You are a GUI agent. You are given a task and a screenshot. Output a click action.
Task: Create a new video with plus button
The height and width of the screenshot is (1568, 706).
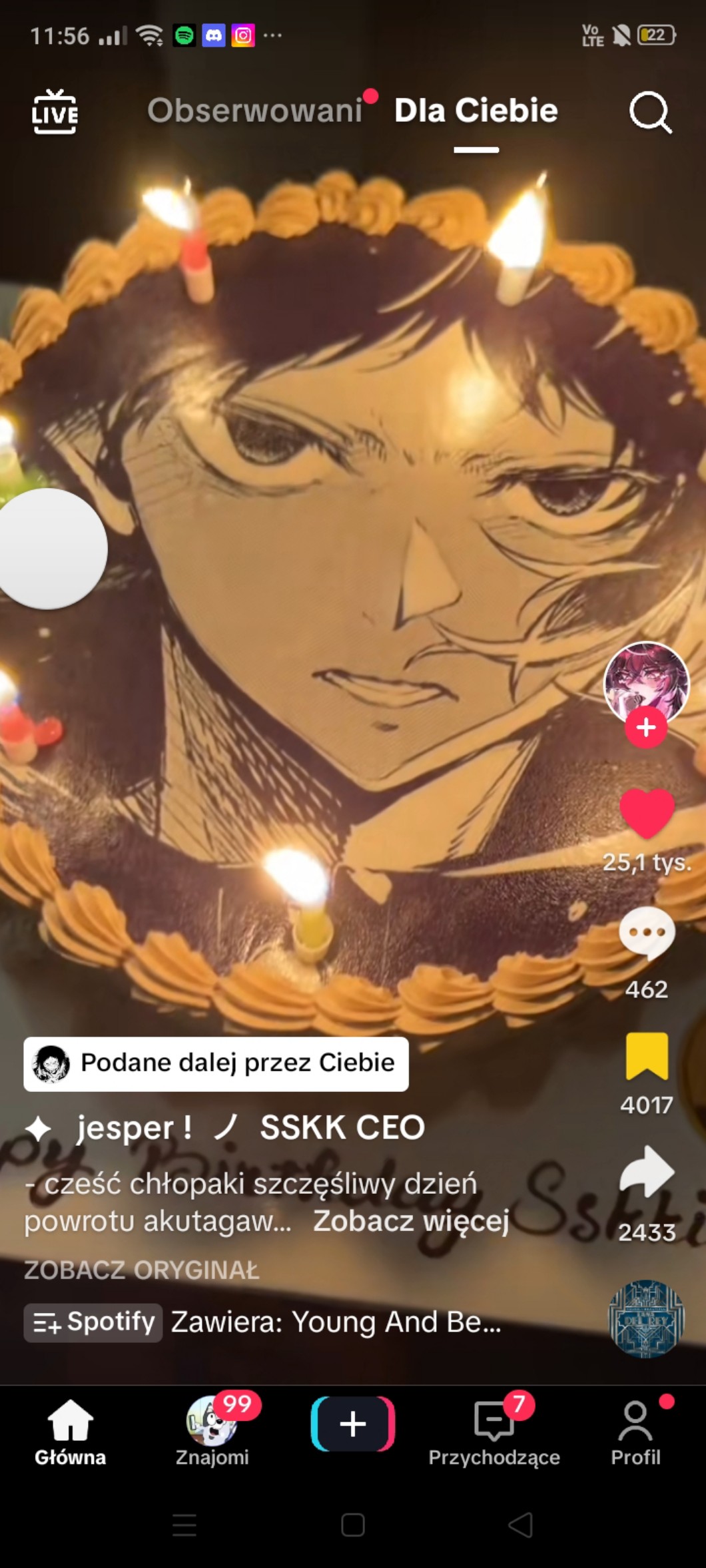point(352,1425)
